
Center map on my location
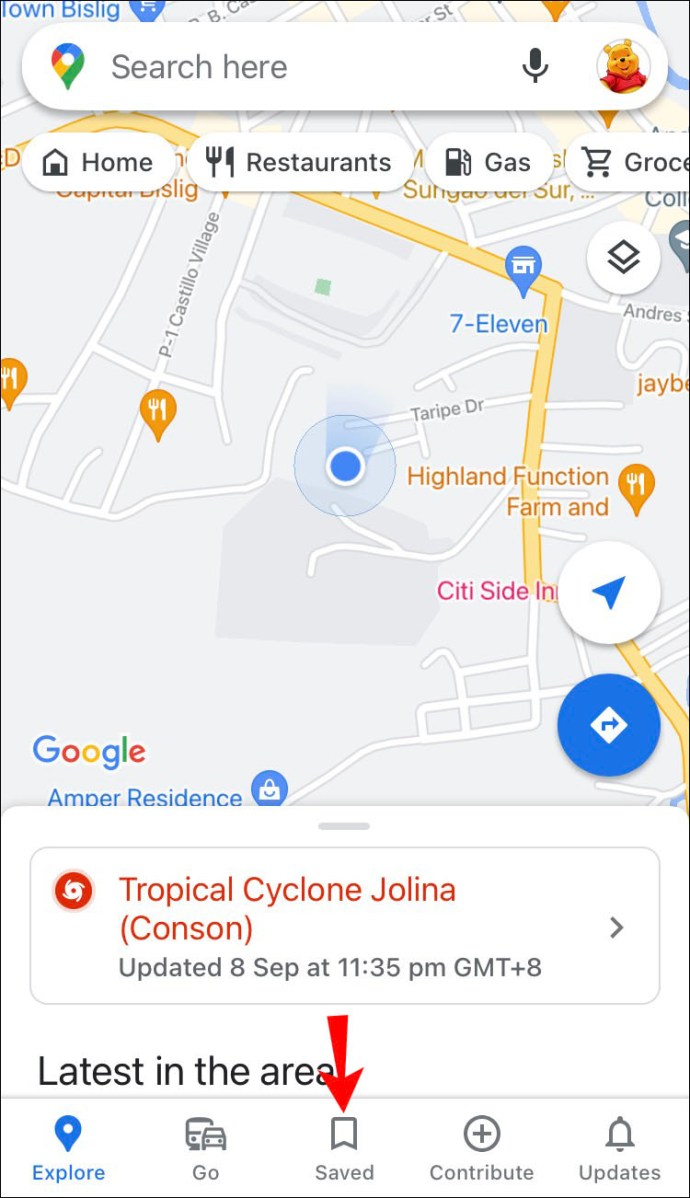608,594
